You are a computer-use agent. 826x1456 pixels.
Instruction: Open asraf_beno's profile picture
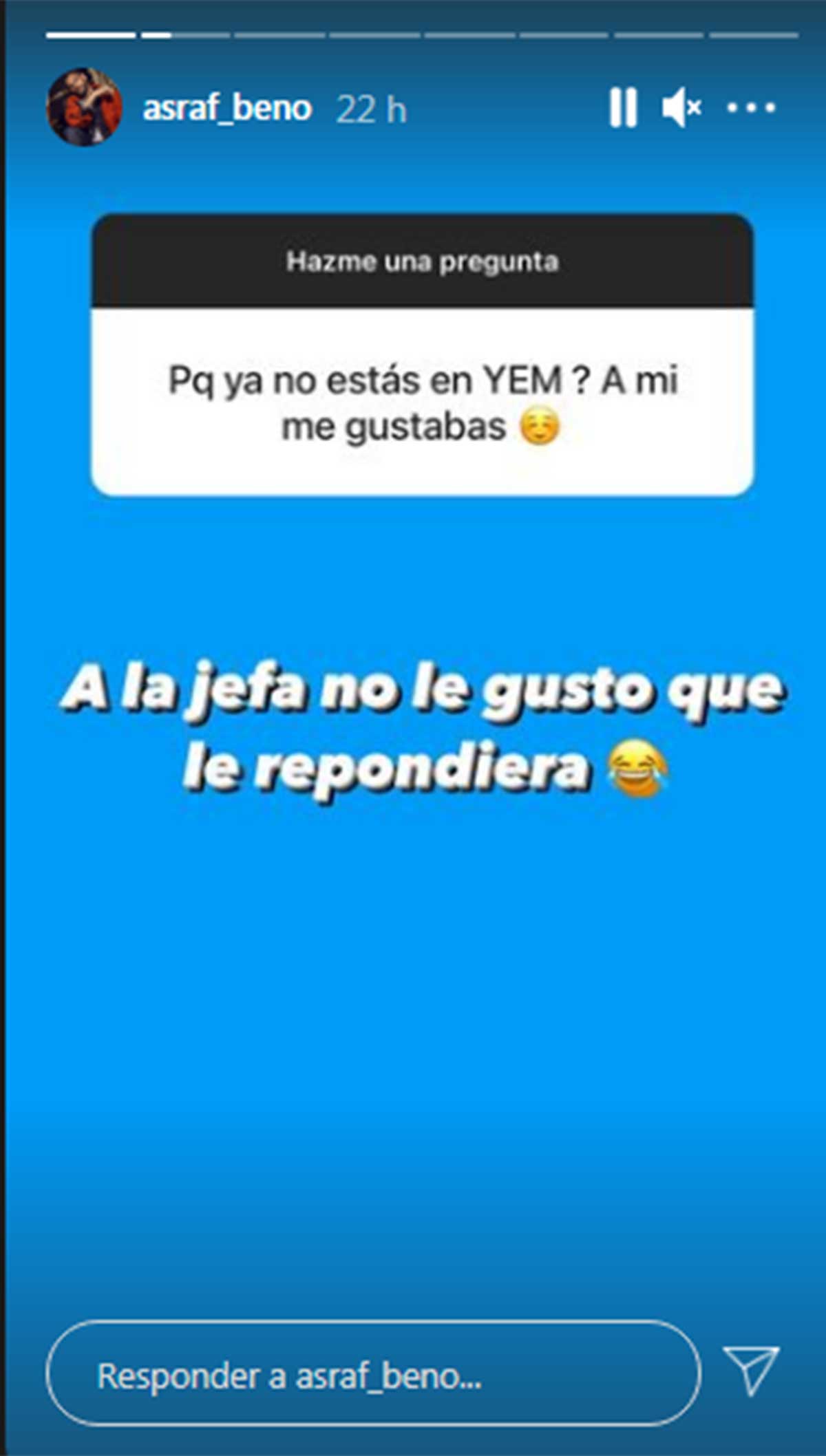(x=84, y=107)
